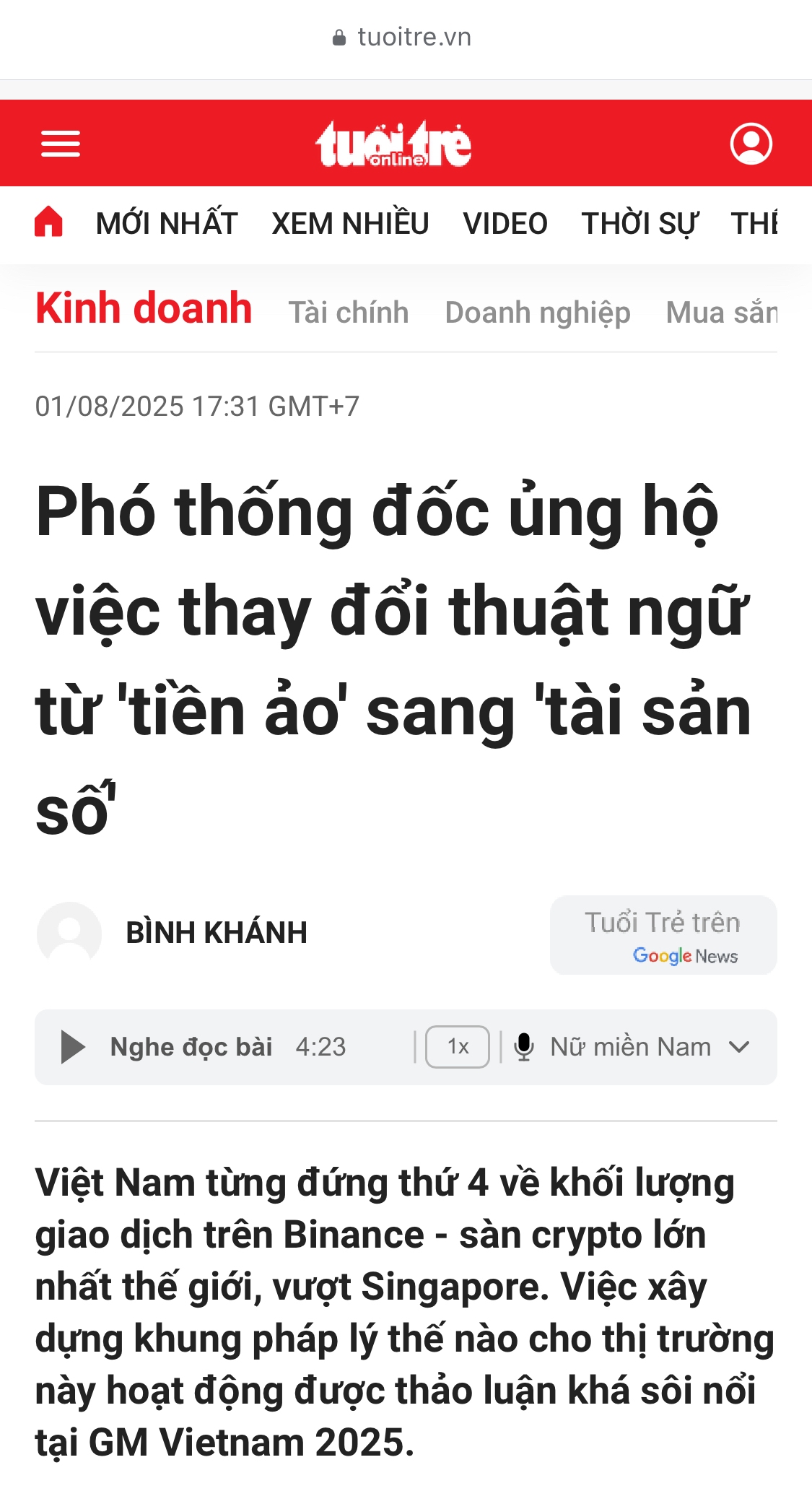Image resolution: width=812 pixels, height=1491 pixels.
Task: Select the Mua sắm subcategory
Action: pos(722,313)
